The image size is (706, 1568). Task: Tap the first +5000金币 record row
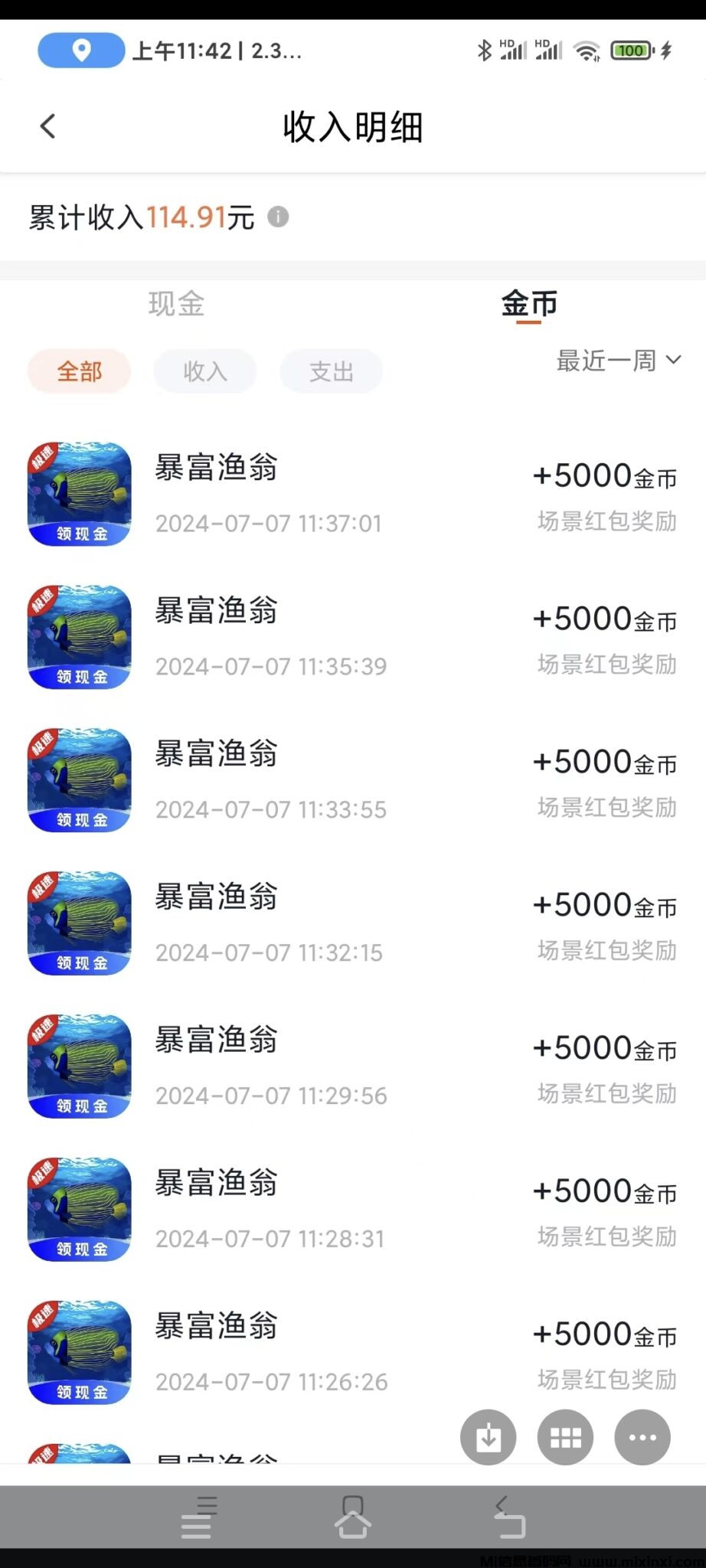(x=352, y=493)
